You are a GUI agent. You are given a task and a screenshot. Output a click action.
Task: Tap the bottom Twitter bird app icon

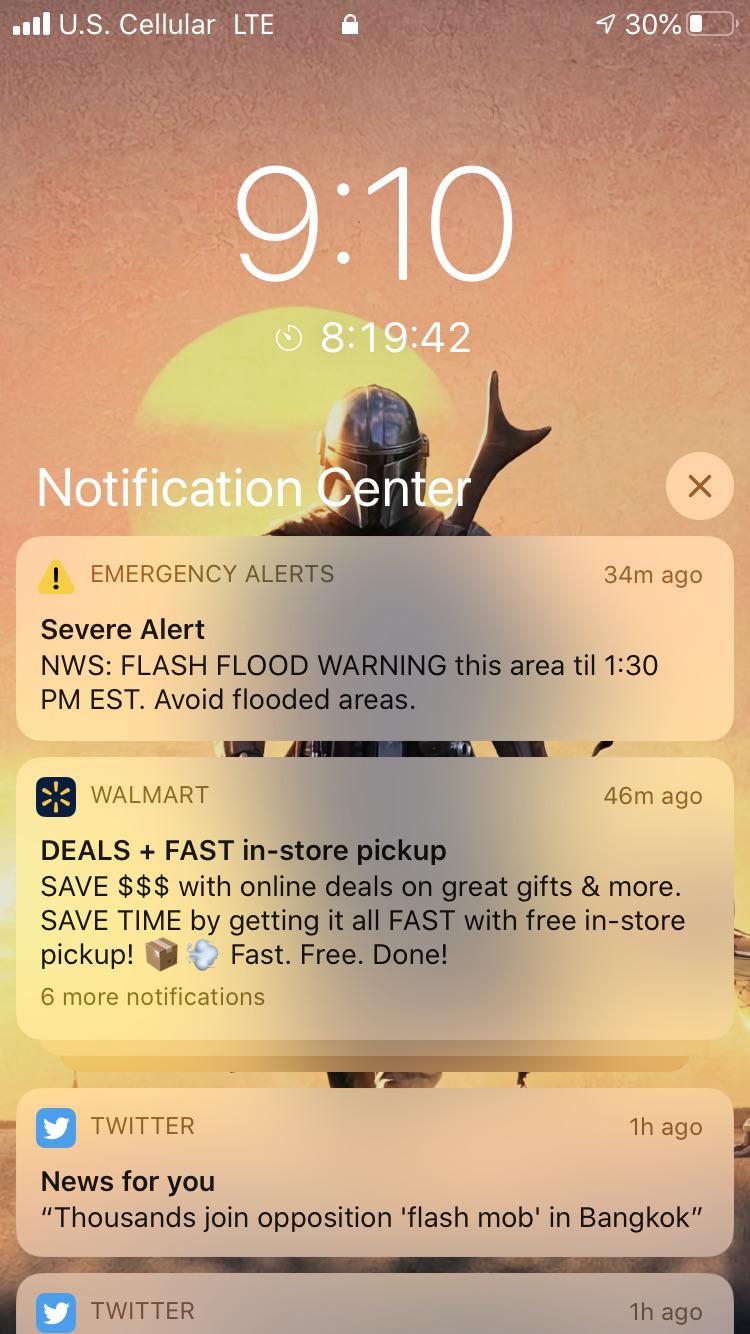(56, 1311)
